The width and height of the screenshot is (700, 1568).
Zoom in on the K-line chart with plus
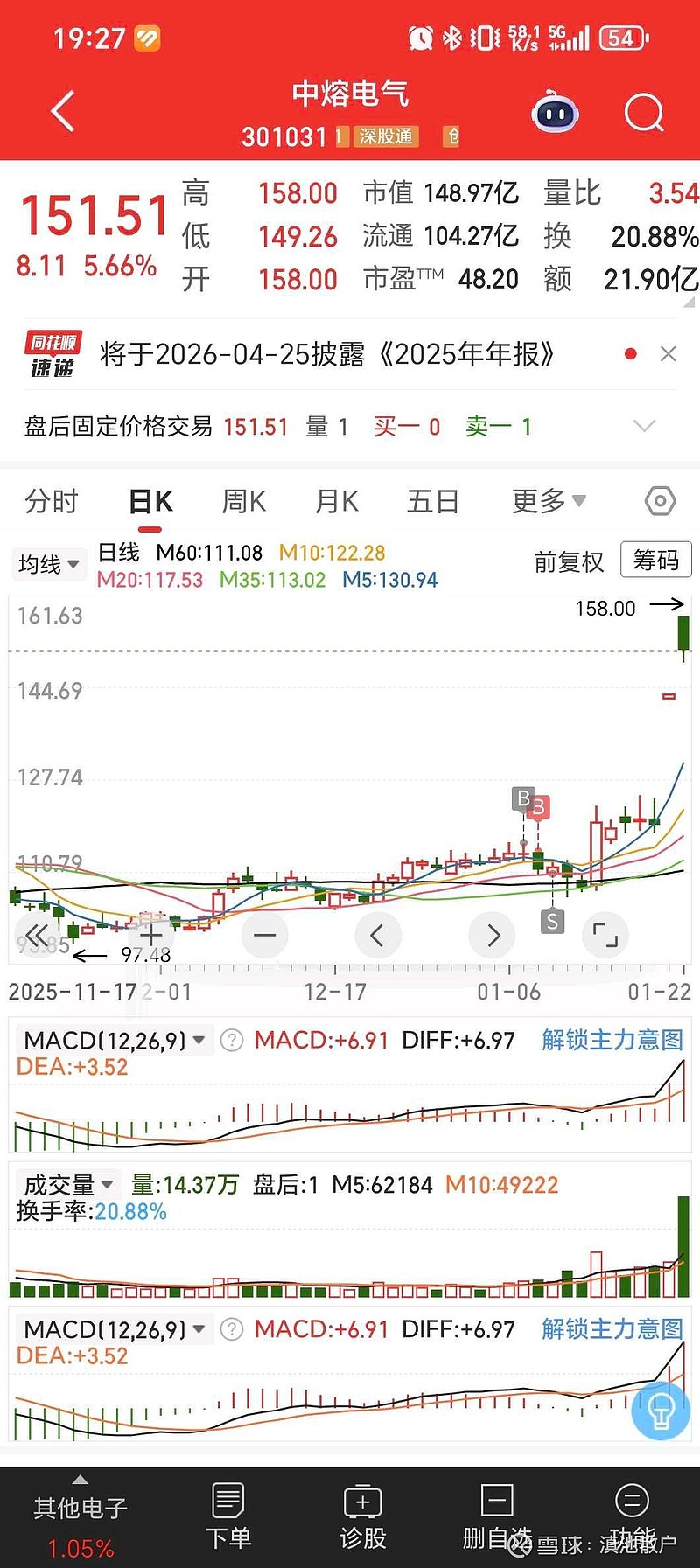[x=150, y=935]
